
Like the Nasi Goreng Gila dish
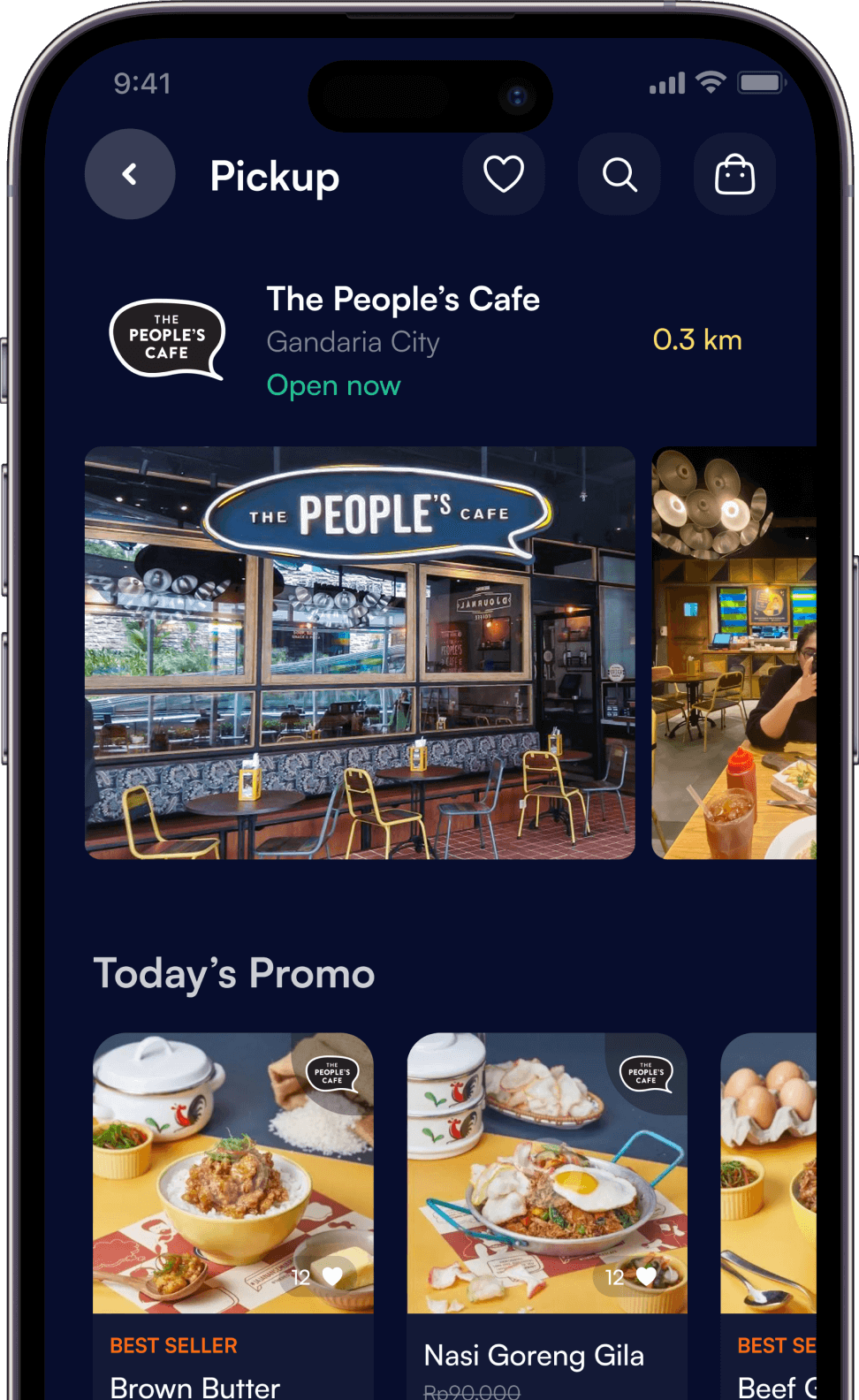click(647, 1276)
